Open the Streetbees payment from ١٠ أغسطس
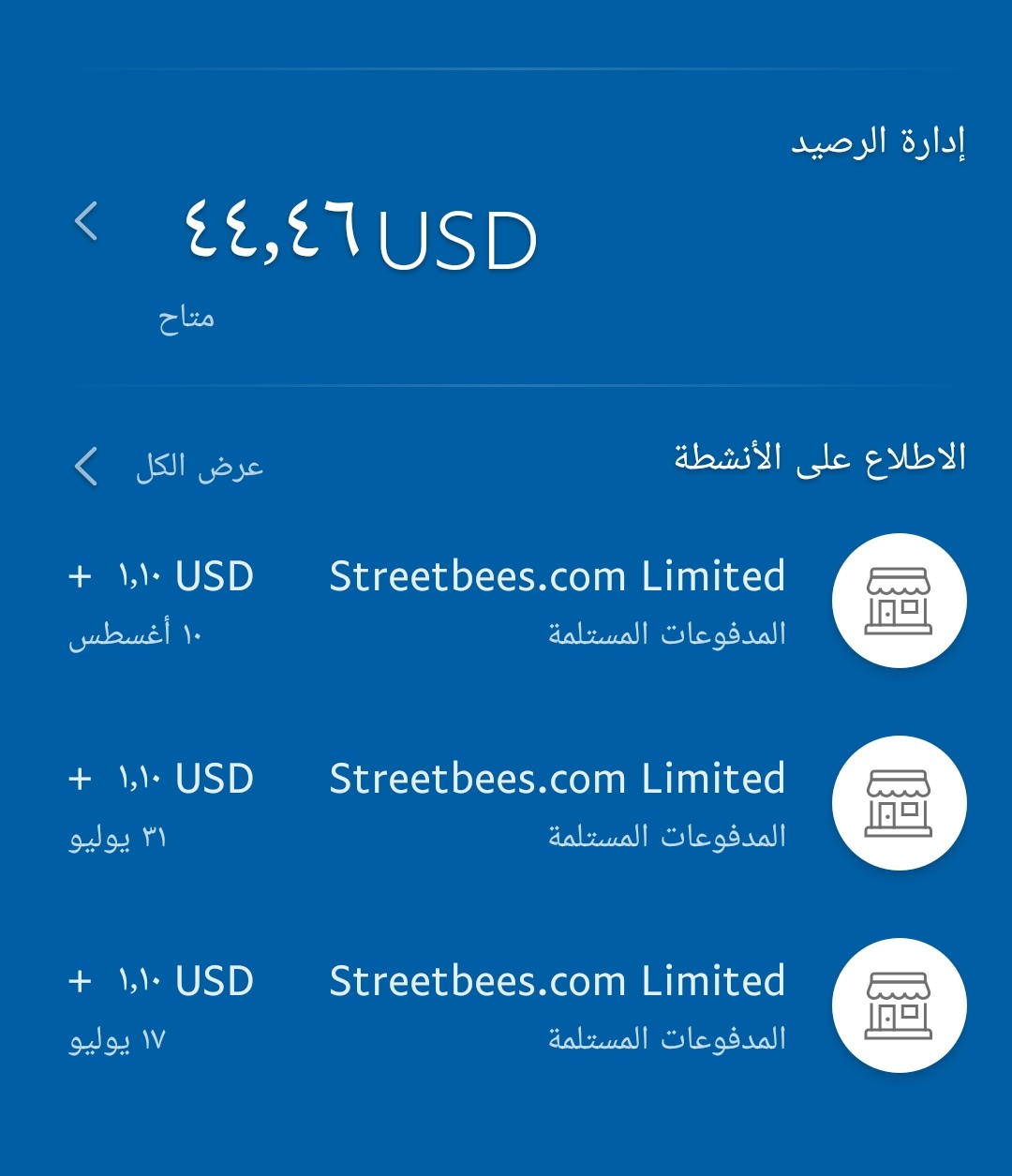Image resolution: width=1012 pixels, height=1176 pixels. (x=557, y=601)
